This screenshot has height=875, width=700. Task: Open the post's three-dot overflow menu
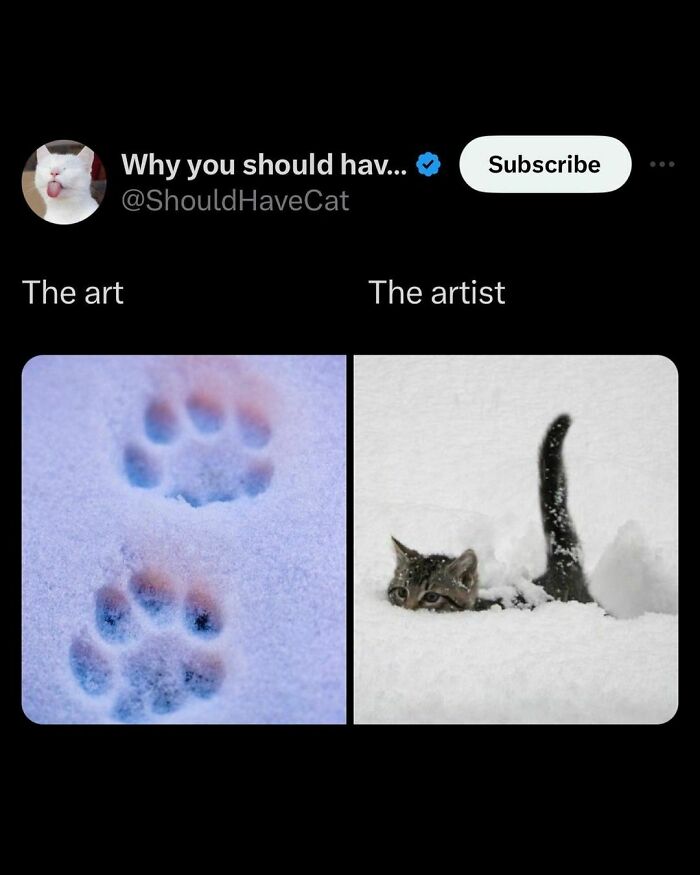662,164
